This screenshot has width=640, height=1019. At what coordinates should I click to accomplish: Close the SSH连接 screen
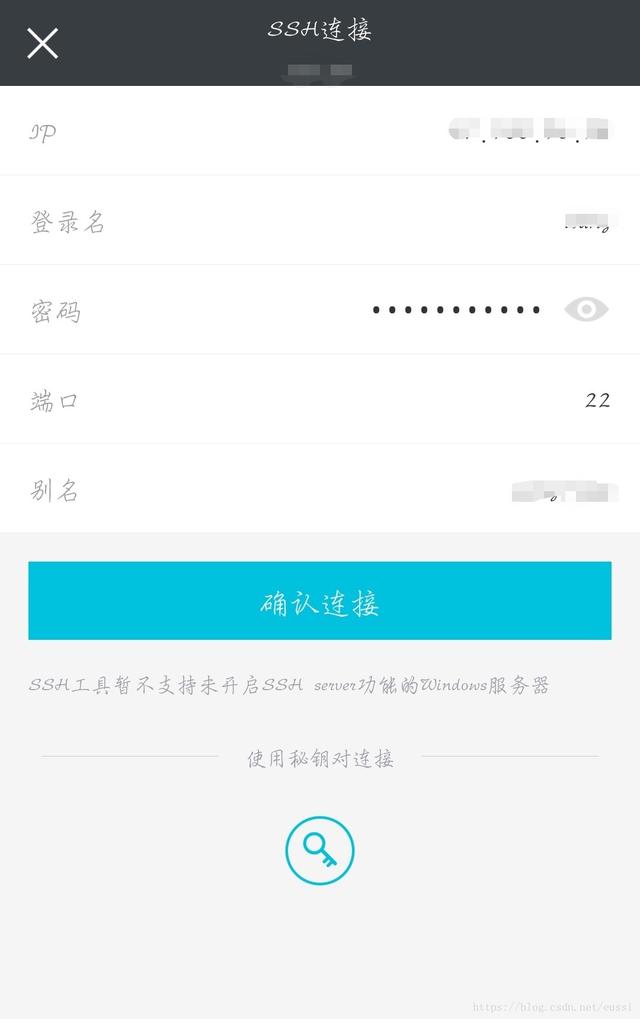click(42, 43)
